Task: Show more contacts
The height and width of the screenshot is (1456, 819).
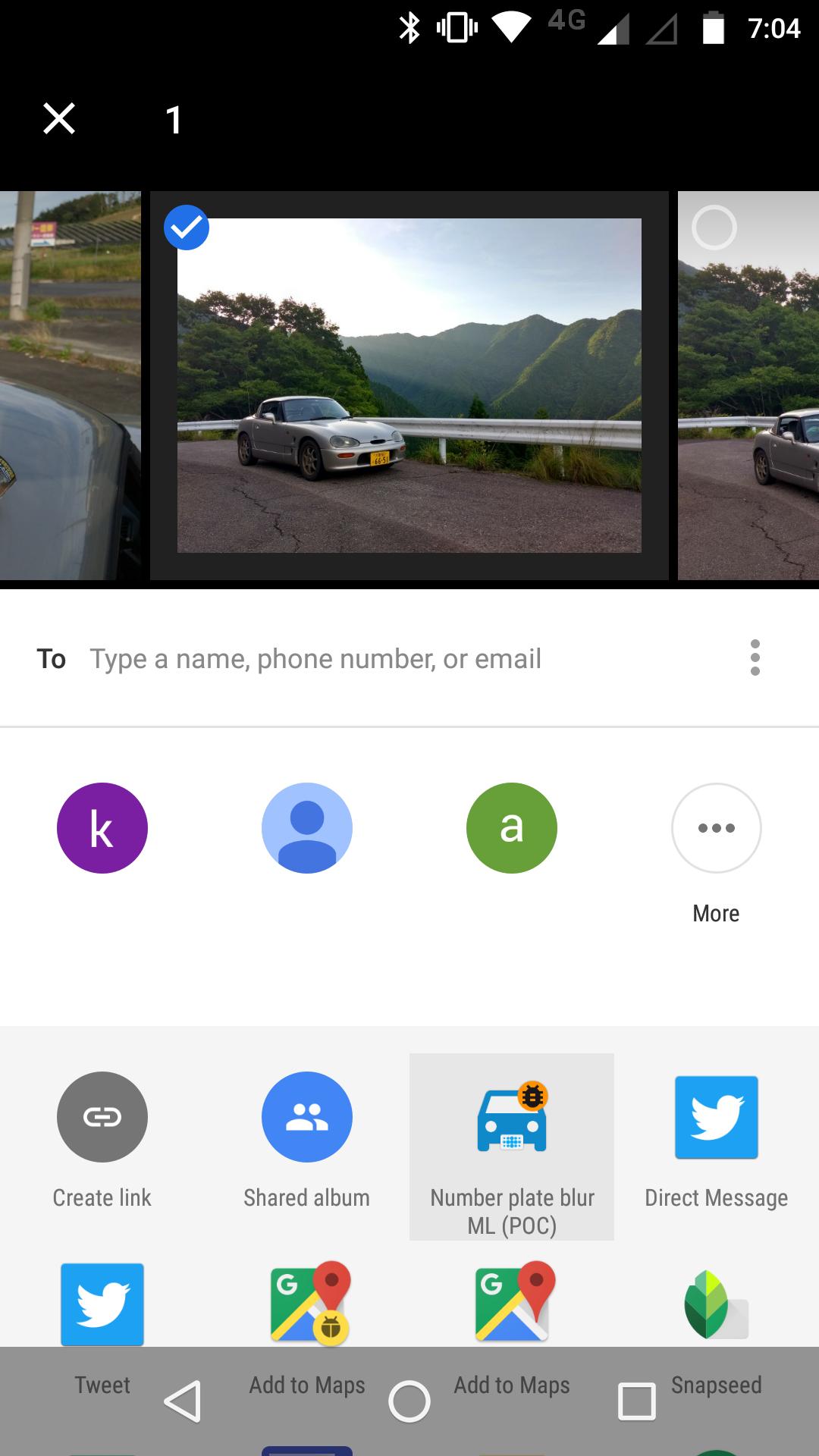Action: [716, 828]
